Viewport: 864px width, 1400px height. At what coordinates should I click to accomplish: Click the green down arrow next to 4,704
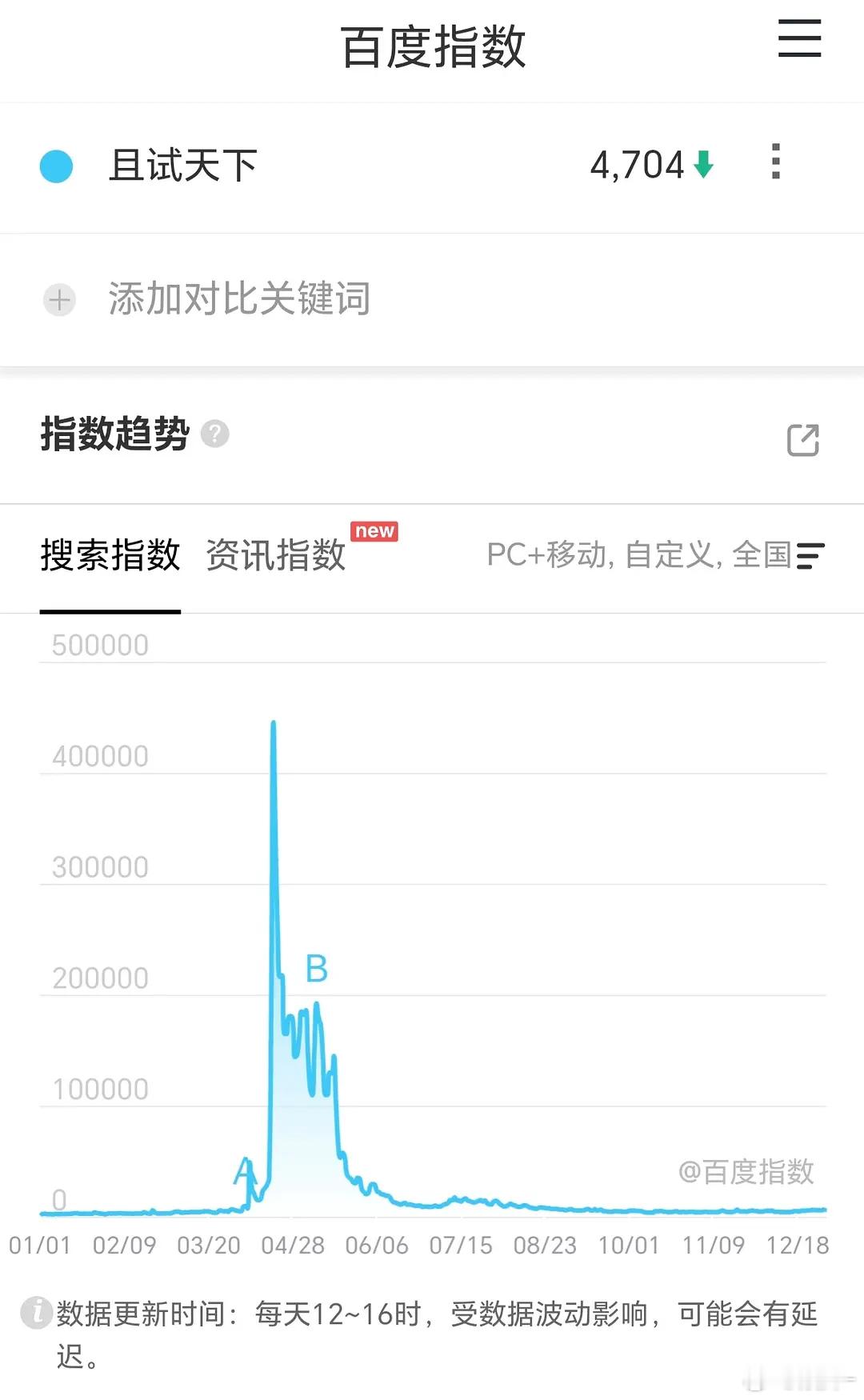coord(702,164)
